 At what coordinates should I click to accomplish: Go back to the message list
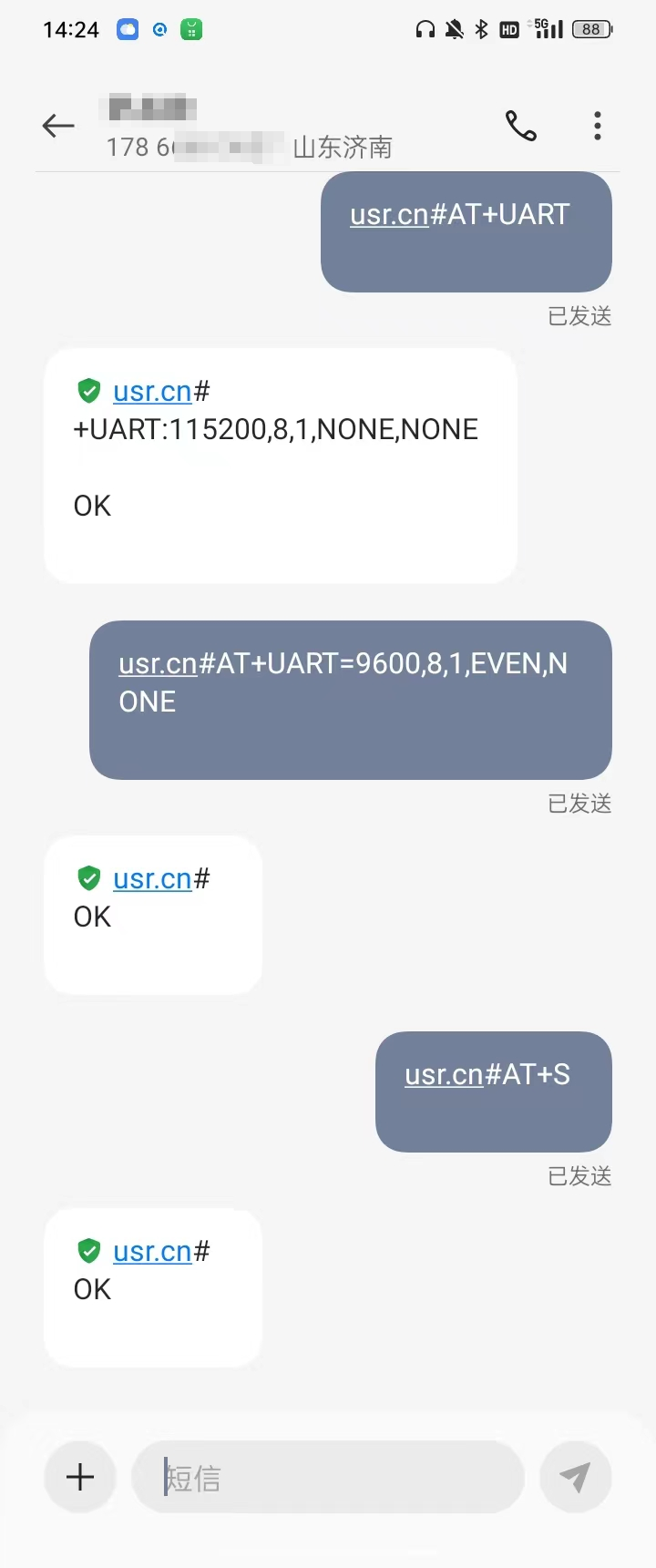[x=58, y=126]
